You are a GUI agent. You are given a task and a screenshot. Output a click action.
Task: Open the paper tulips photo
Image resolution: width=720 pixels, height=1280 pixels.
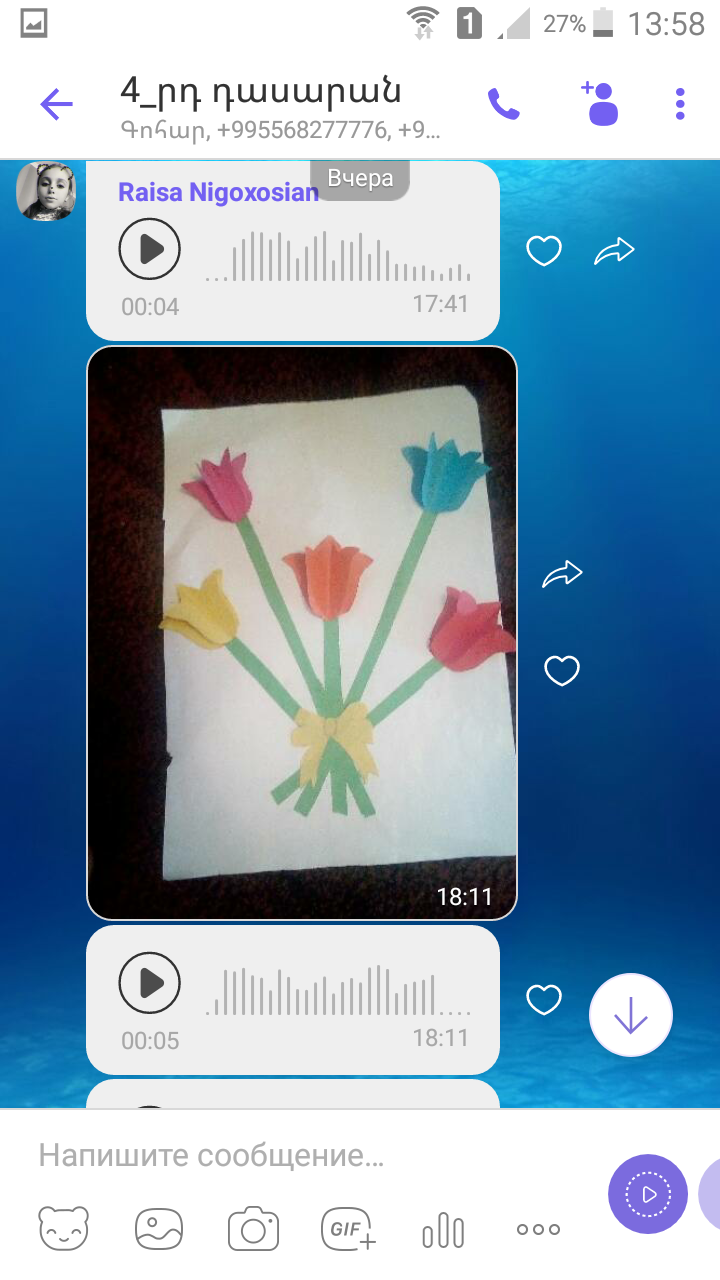(x=302, y=633)
